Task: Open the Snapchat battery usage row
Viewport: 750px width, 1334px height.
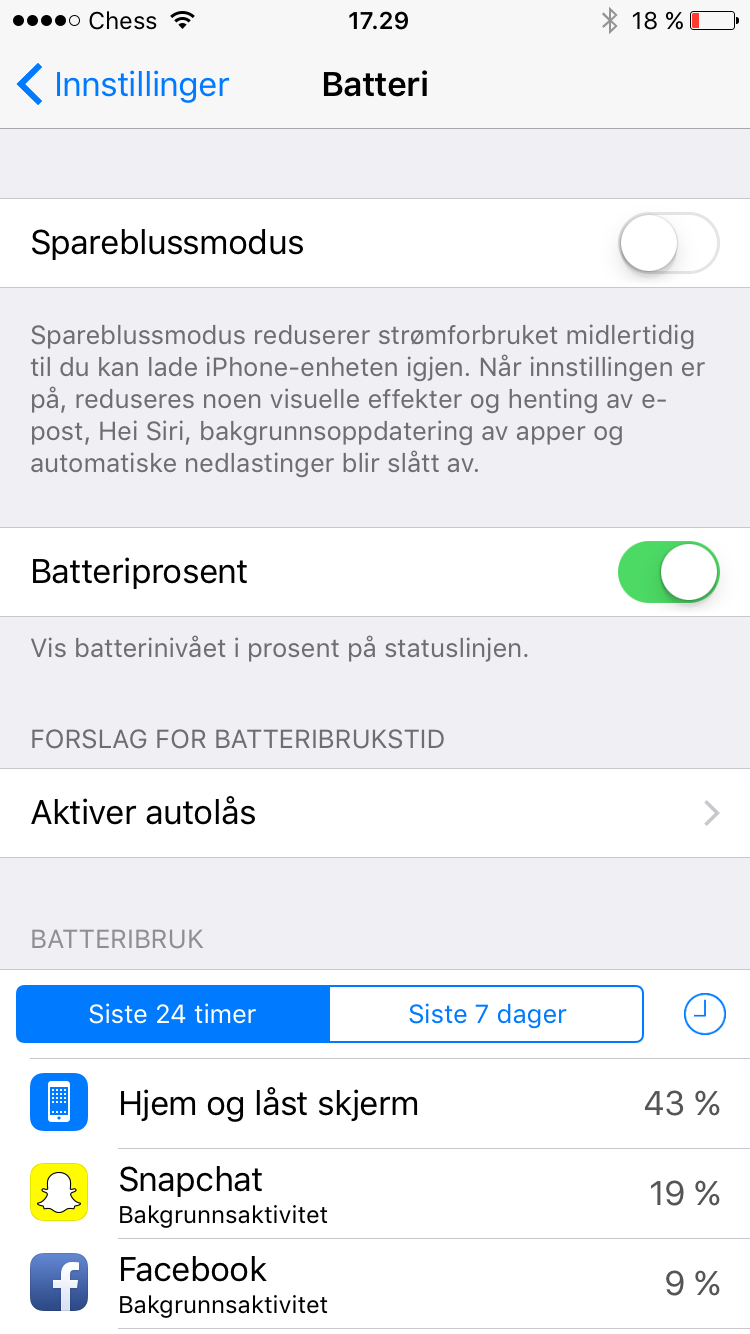Action: pyautogui.click(x=375, y=1193)
